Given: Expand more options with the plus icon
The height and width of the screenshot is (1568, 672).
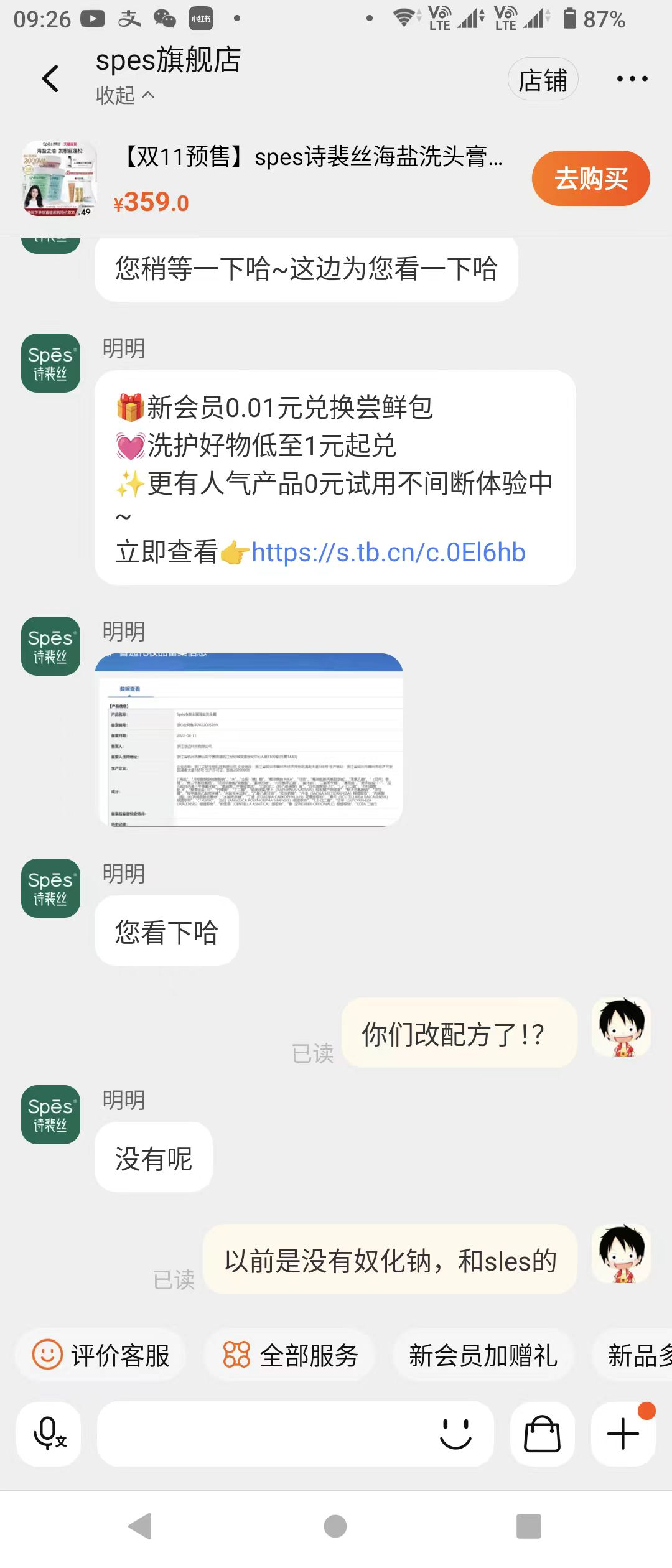Looking at the screenshot, I should coord(623,1434).
